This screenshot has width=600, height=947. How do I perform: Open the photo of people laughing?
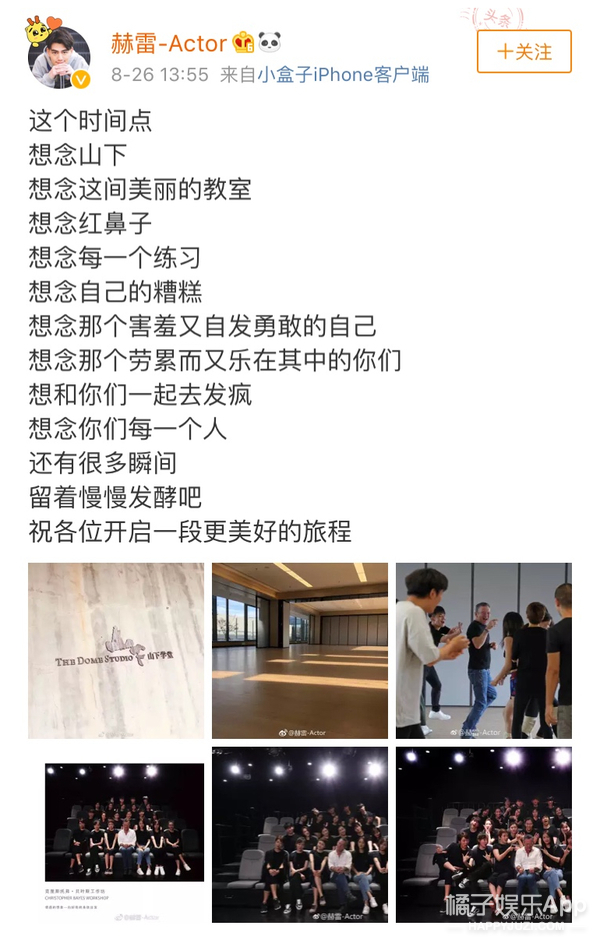pyautogui.click(x=484, y=650)
